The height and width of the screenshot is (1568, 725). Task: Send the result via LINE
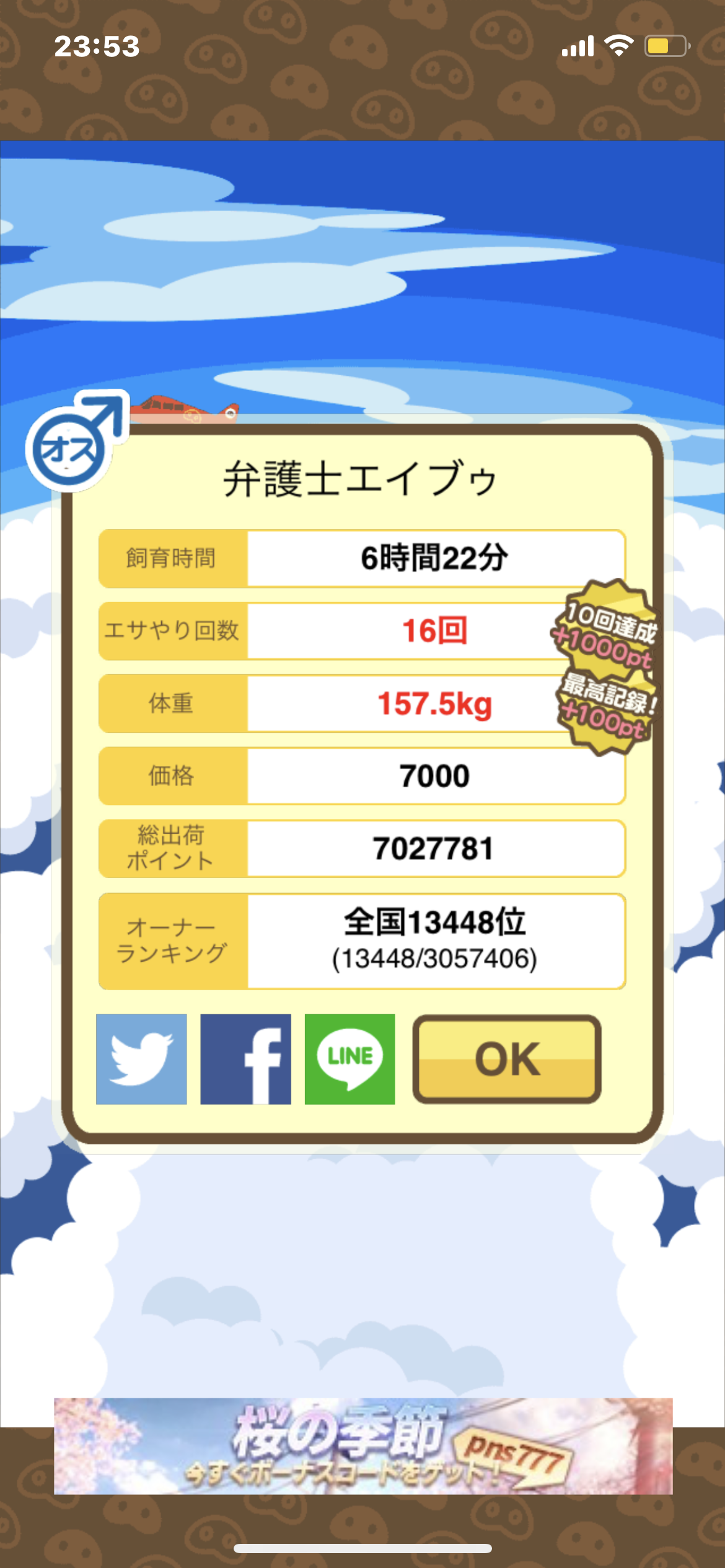pyautogui.click(x=349, y=1058)
